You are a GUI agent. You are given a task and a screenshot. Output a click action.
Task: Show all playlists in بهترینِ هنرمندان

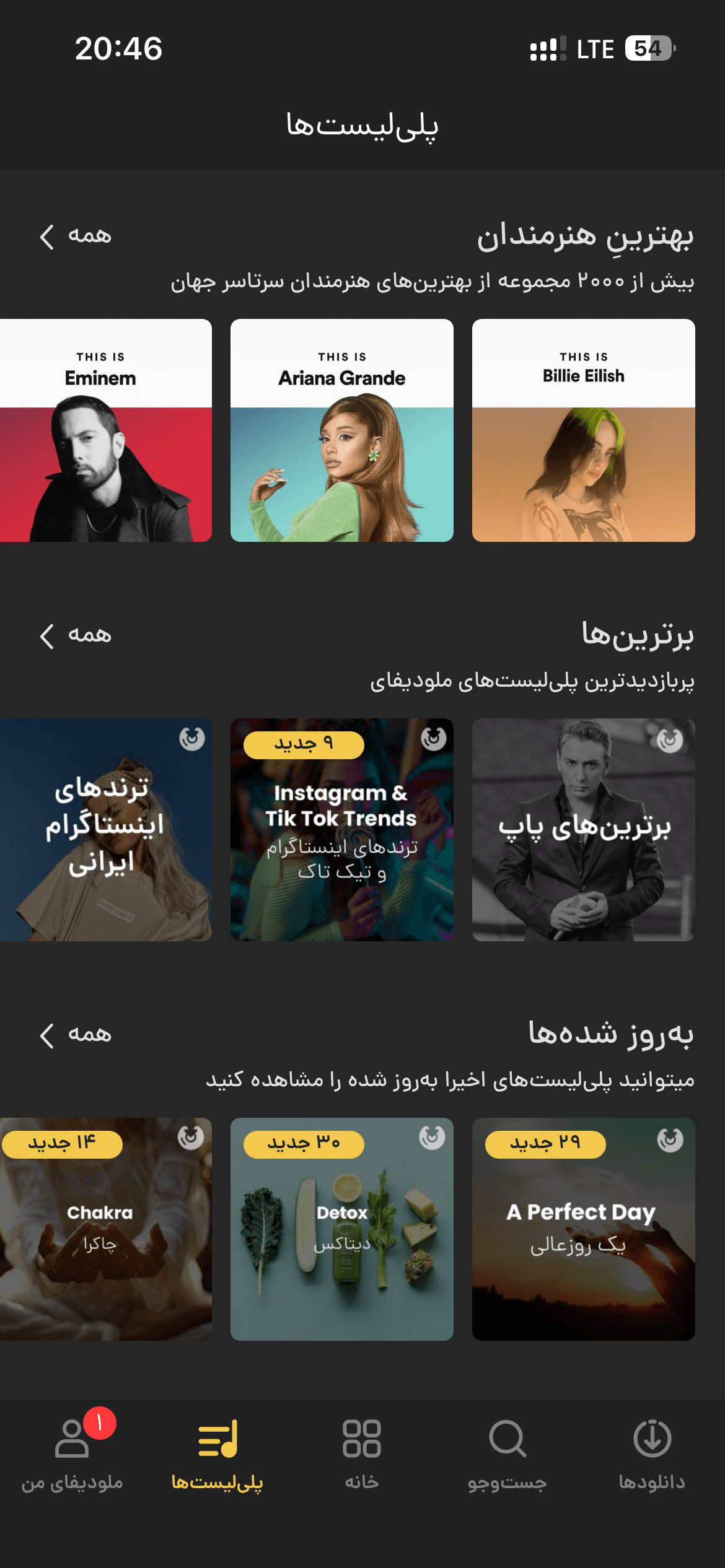pos(75,237)
